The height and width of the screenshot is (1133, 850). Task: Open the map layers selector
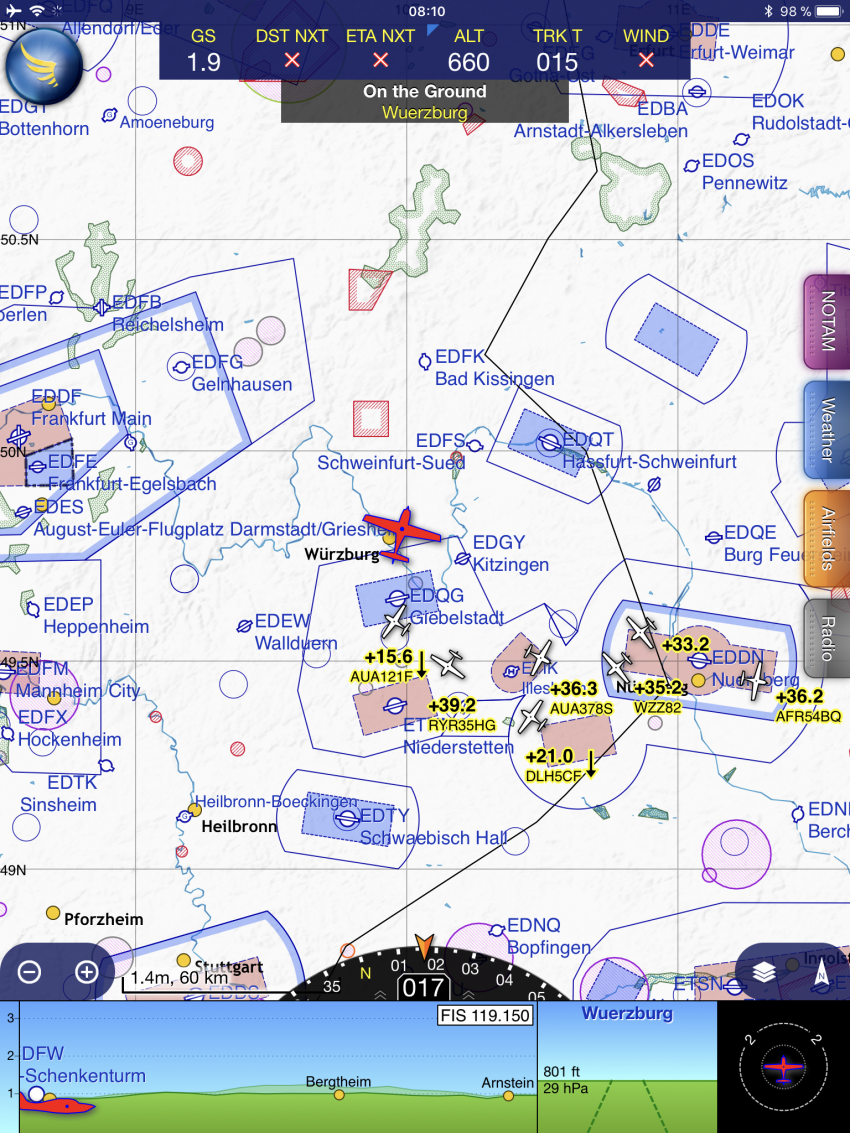coord(765,973)
